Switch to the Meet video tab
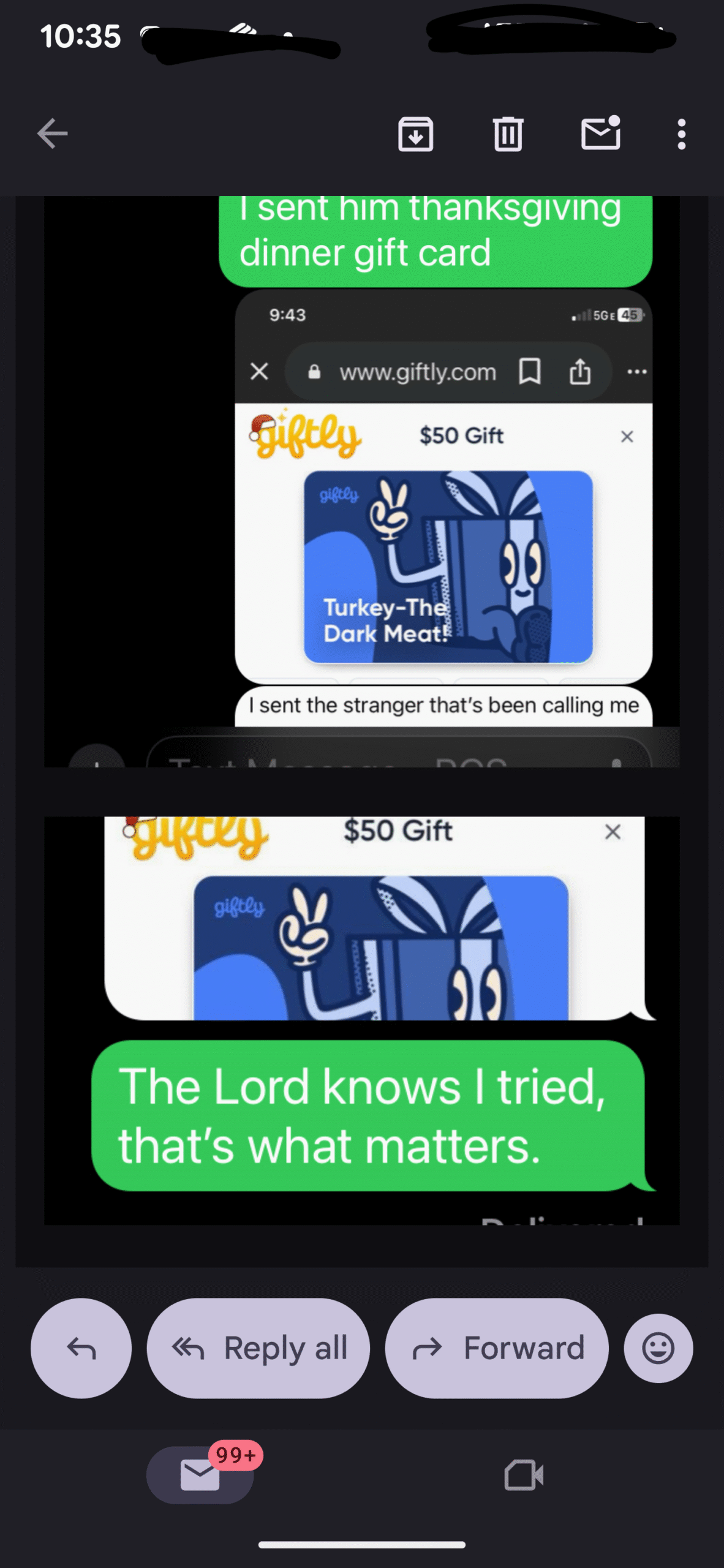The height and width of the screenshot is (1568, 724). (524, 1475)
